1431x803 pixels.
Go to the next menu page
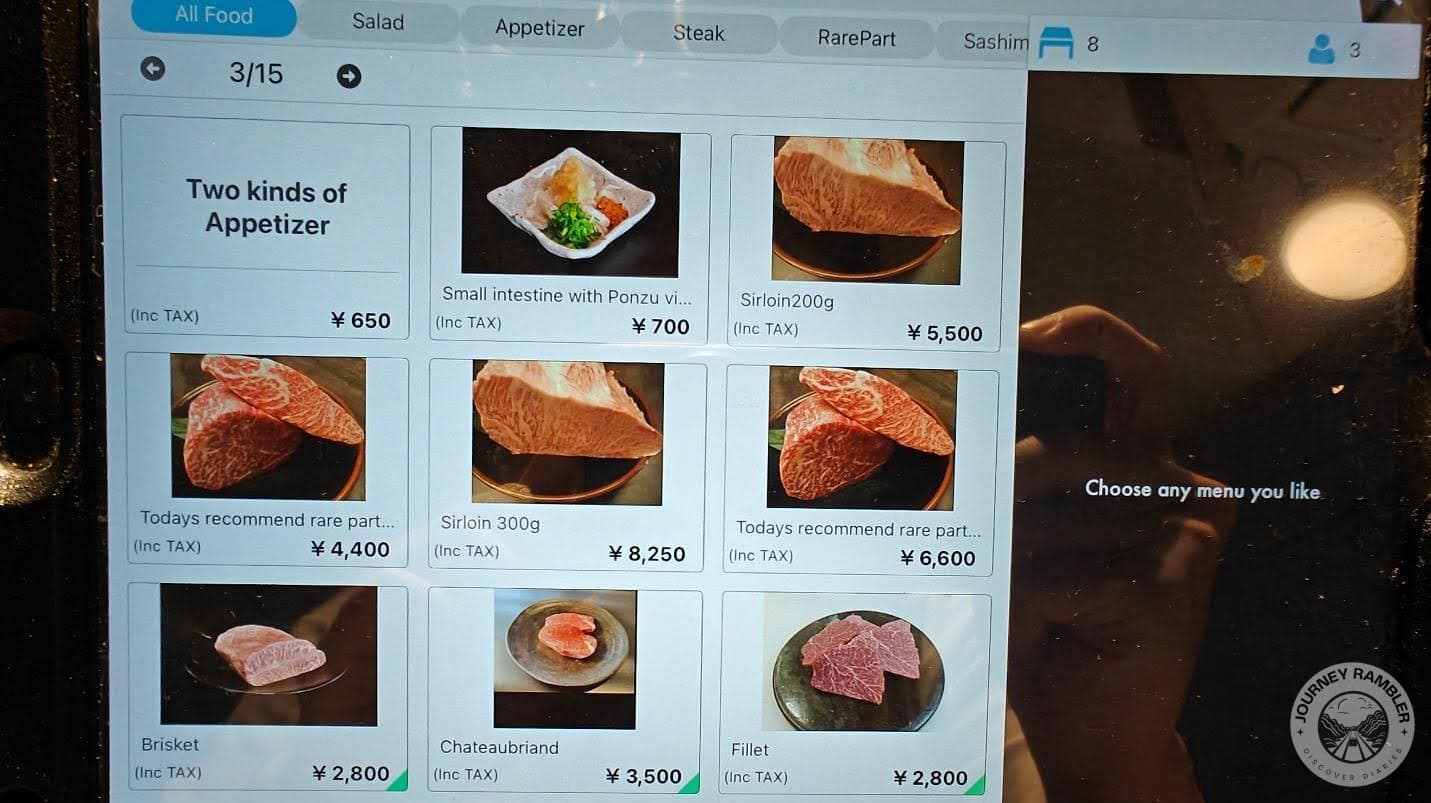coord(348,76)
